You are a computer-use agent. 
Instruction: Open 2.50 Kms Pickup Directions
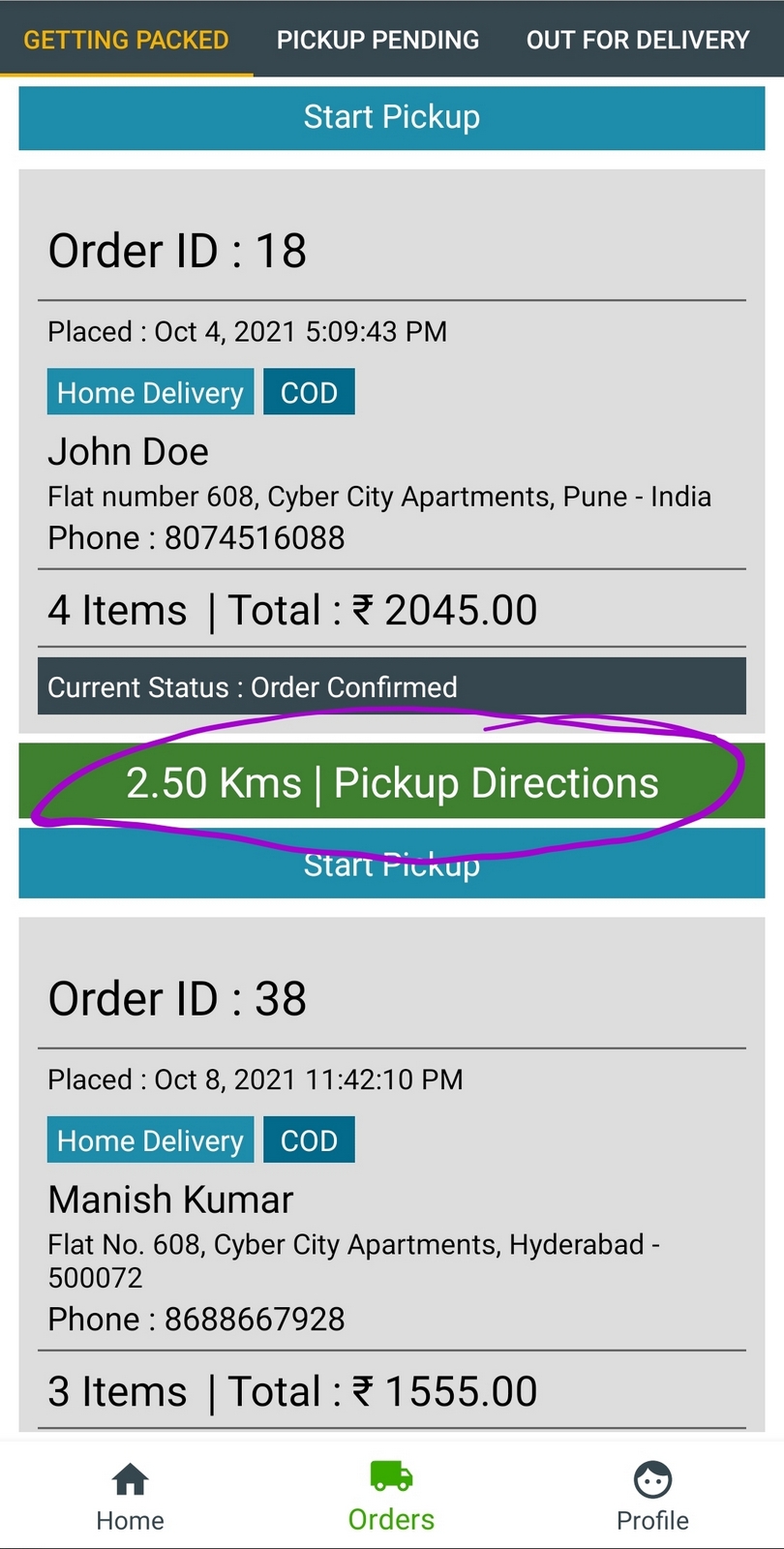tap(391, 782)
